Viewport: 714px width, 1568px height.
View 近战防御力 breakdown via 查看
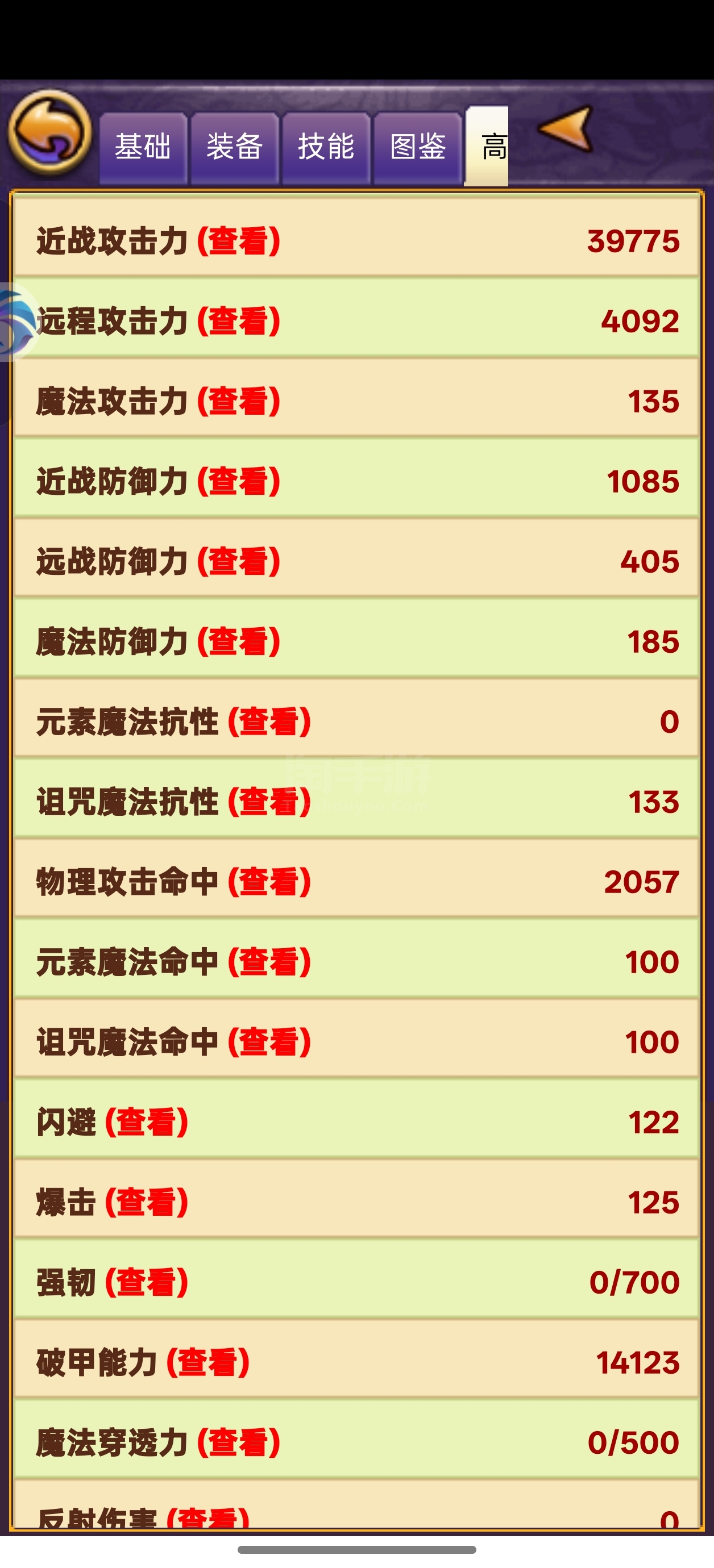pyautogui.click(x=239, y=481)
